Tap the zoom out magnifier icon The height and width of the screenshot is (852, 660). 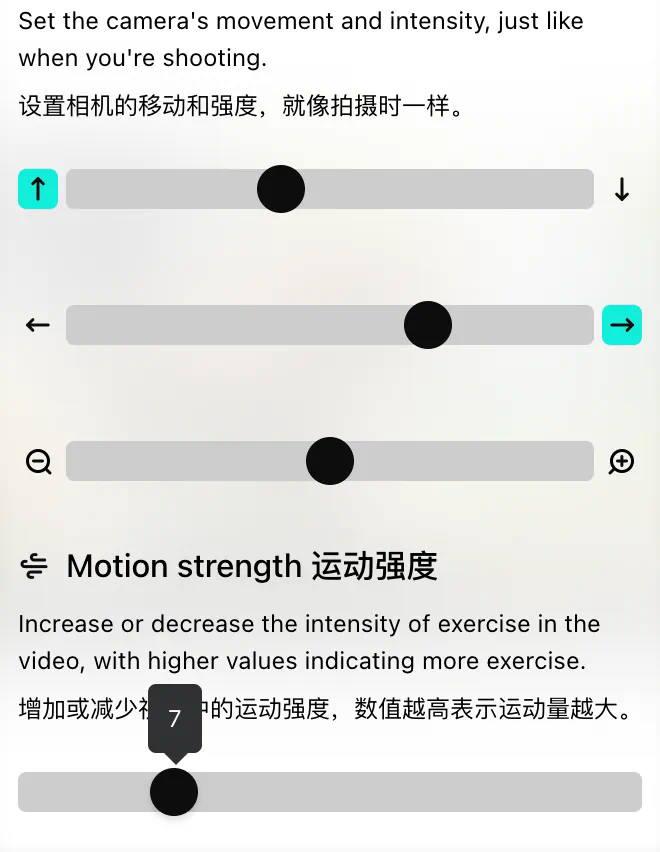coord(38,462)
